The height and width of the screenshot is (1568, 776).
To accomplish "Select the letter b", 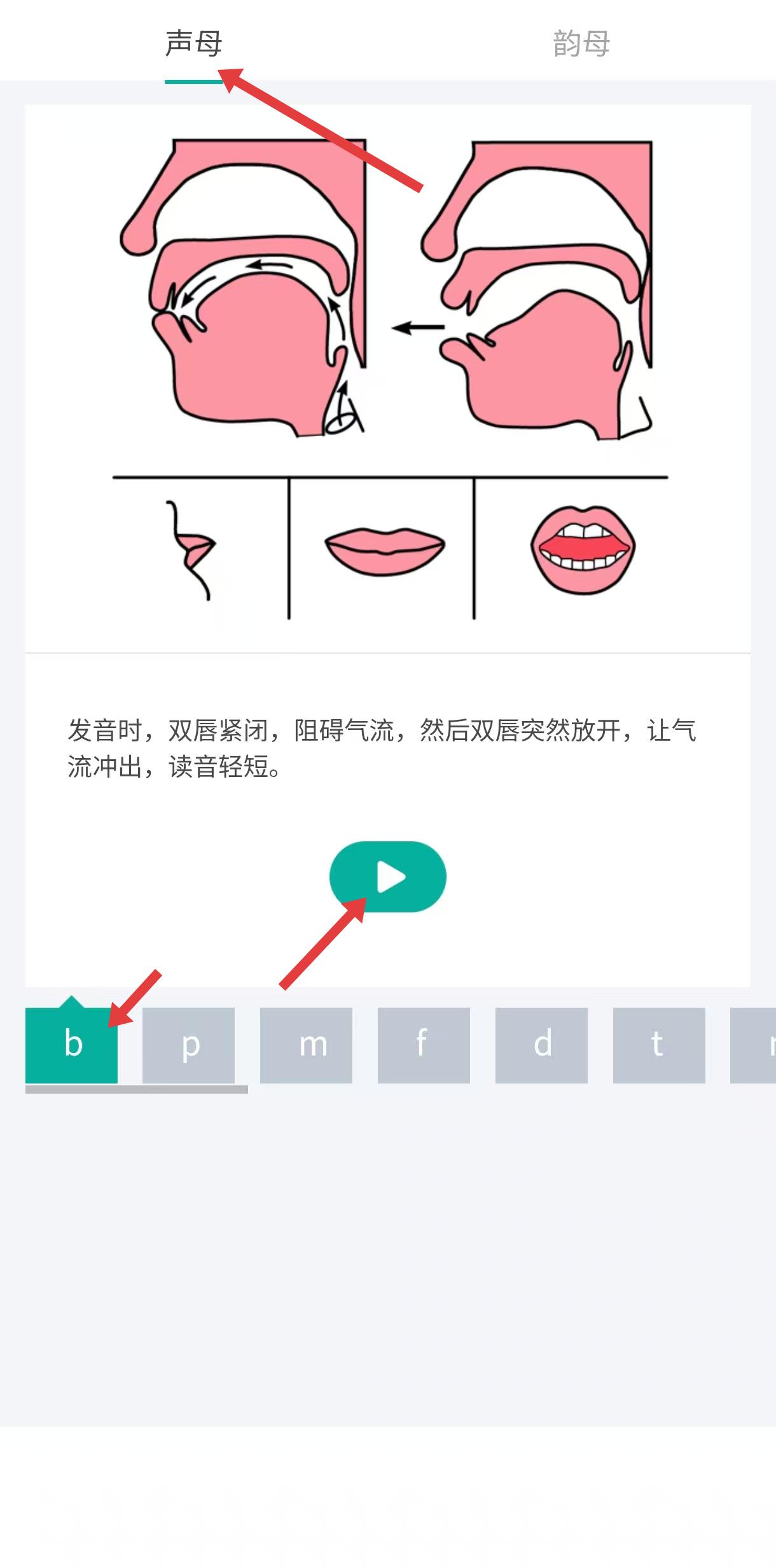I will coord(71,1045).
